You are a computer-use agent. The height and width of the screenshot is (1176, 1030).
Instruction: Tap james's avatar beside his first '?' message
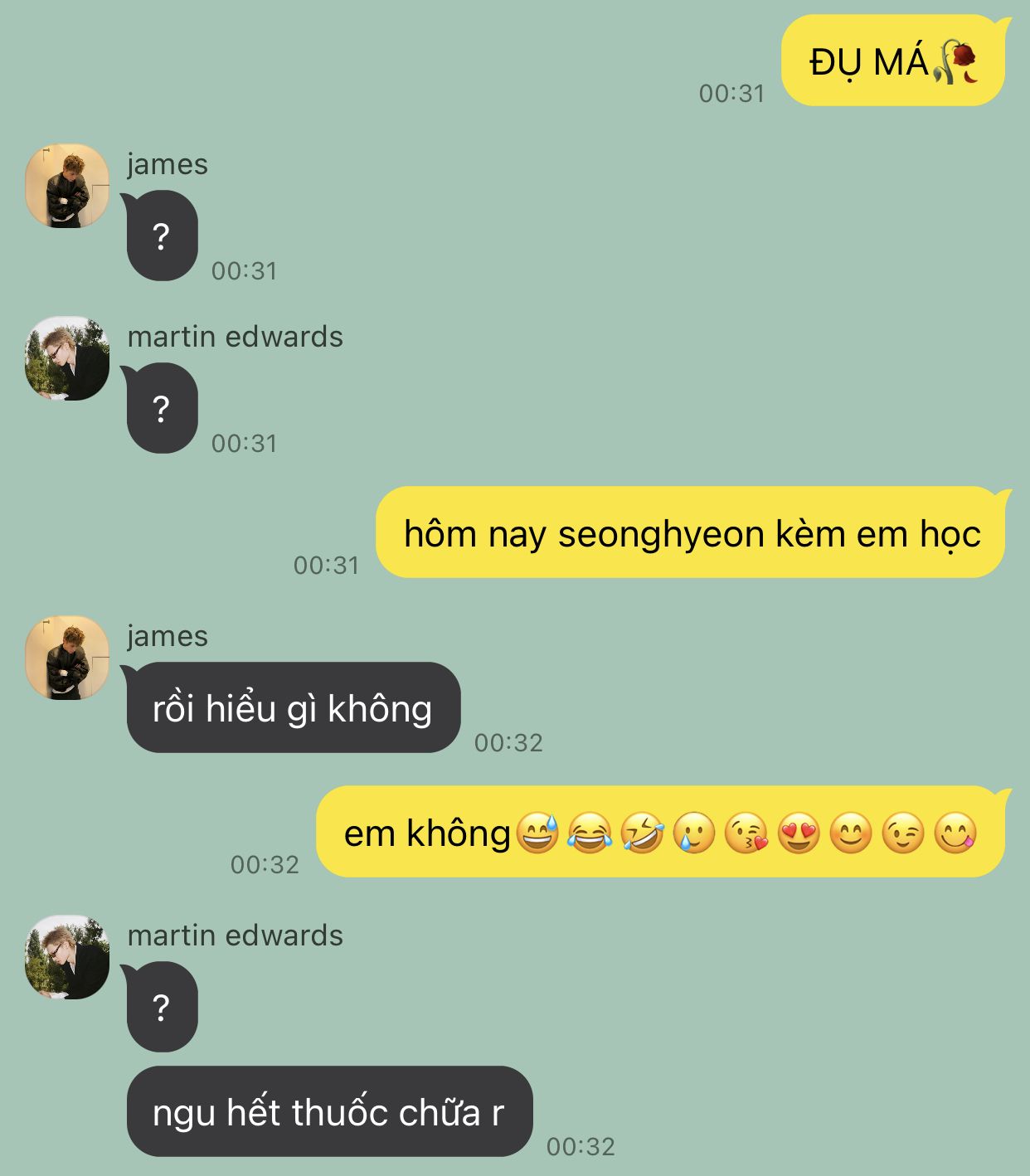click(x=67, y=186)
